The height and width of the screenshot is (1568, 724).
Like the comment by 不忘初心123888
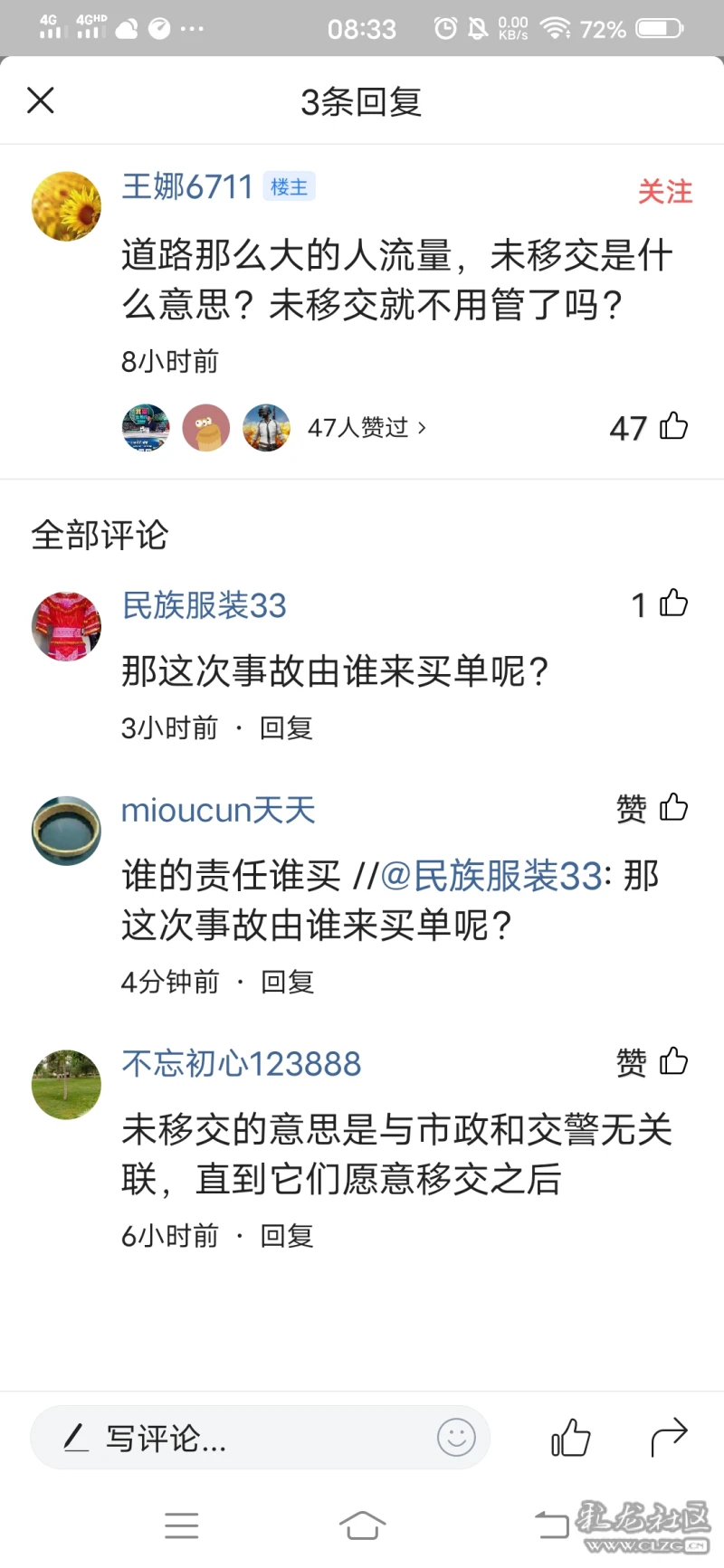pyautogui.click(x=672, y=1061)
